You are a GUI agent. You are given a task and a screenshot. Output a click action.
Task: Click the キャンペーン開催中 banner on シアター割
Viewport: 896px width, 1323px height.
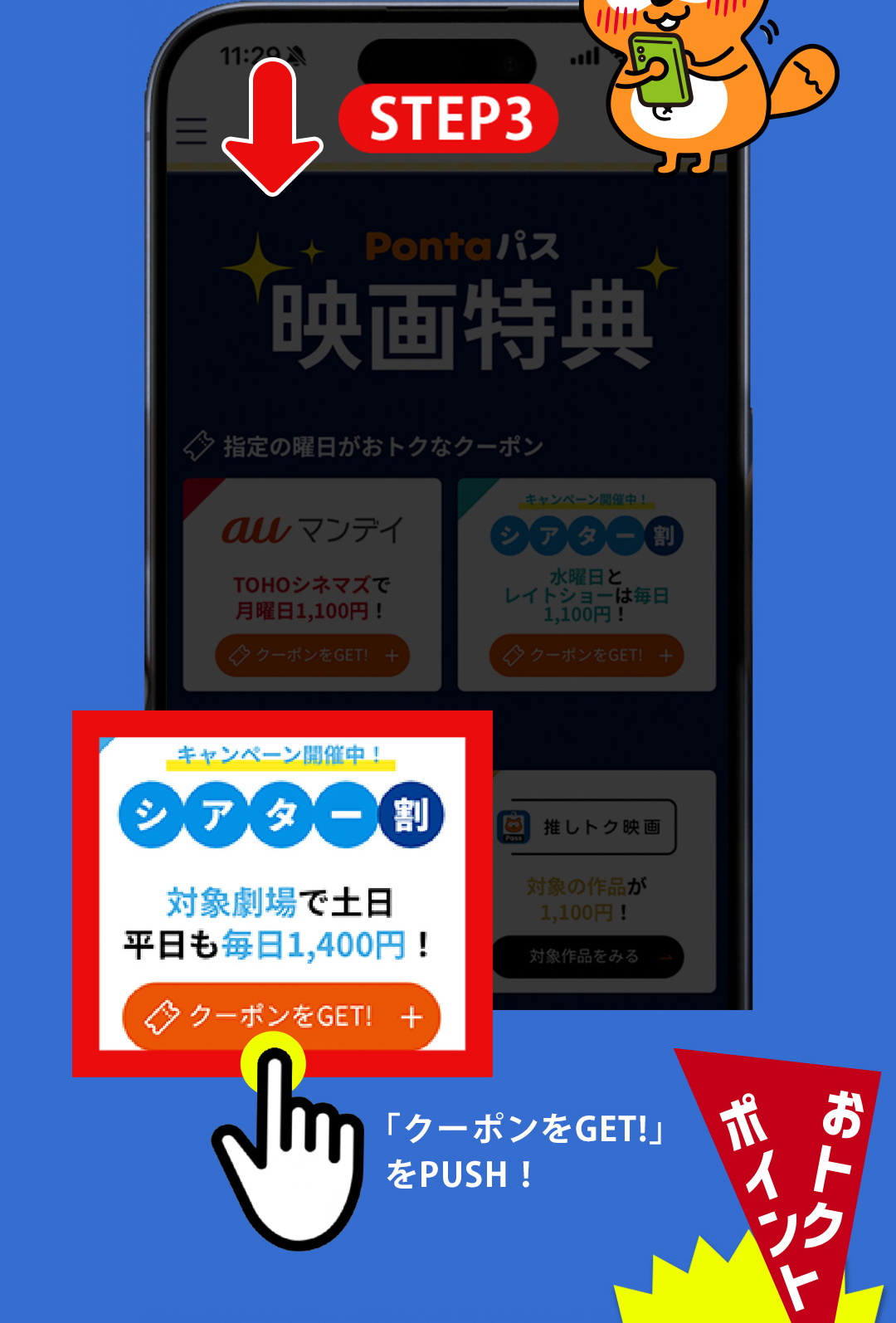tap(282, 754)
